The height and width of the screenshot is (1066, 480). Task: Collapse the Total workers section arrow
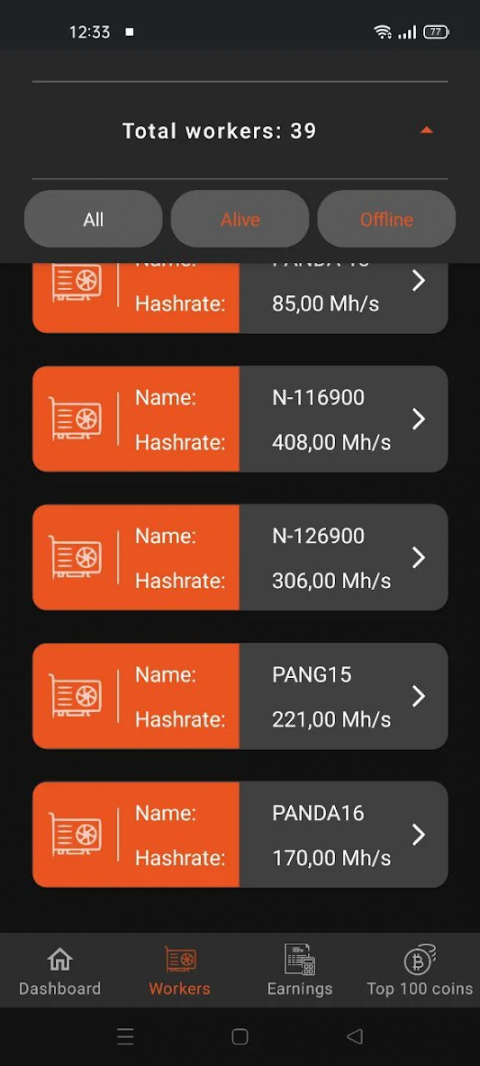tap(426, 130)
